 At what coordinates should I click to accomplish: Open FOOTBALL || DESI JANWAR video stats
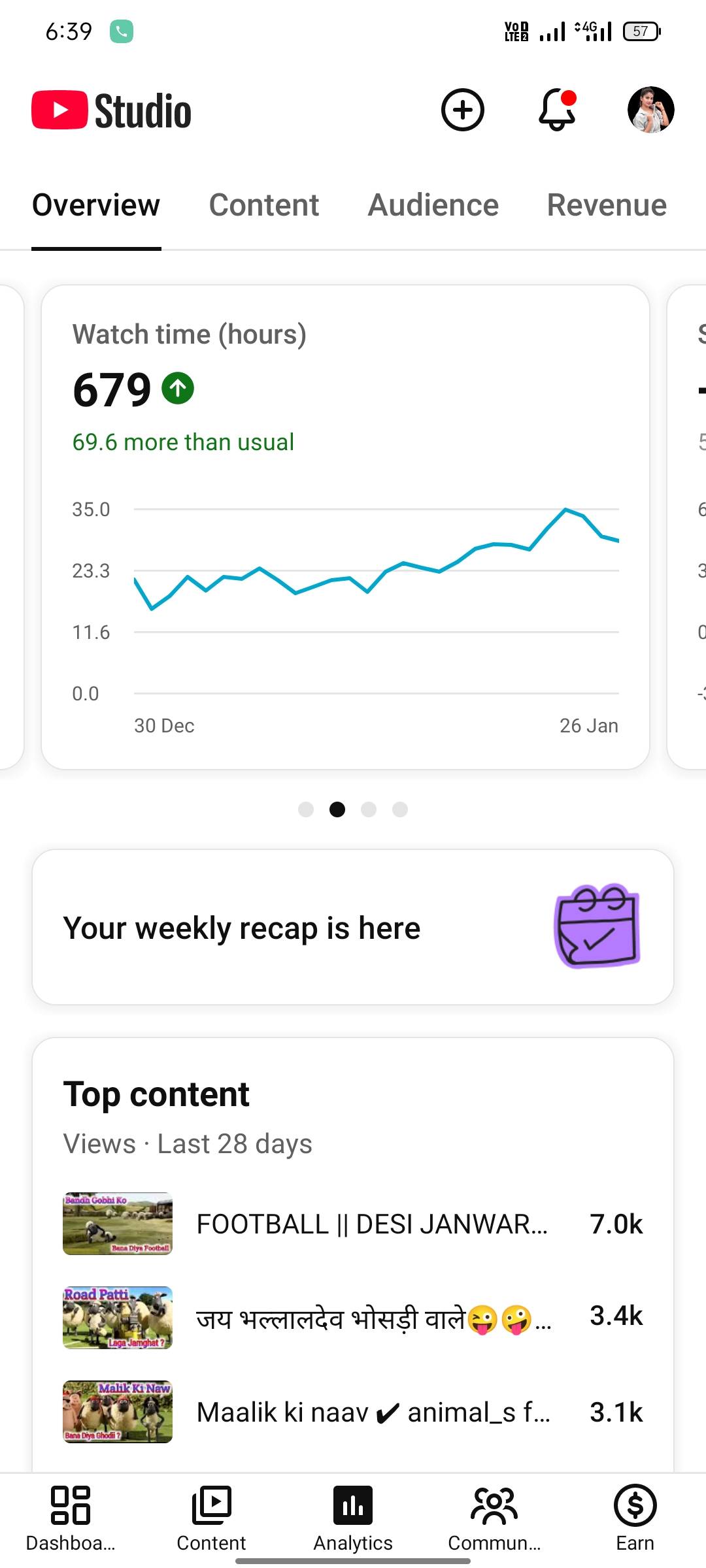click(x=371, y=1224)
